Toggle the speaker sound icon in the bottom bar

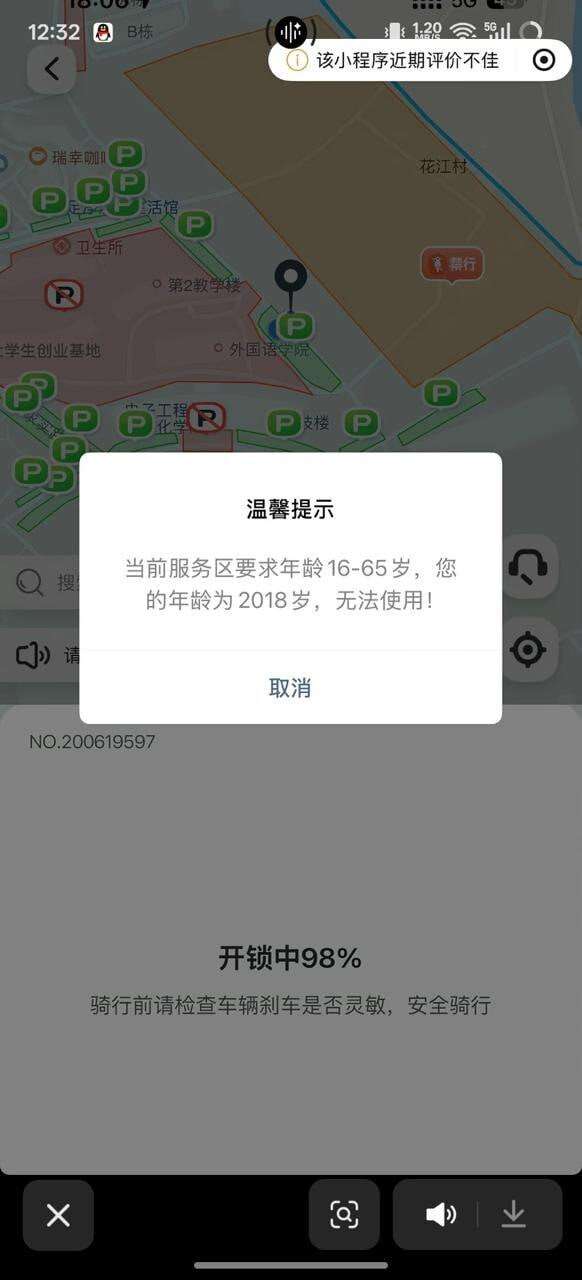[440, 1215]
